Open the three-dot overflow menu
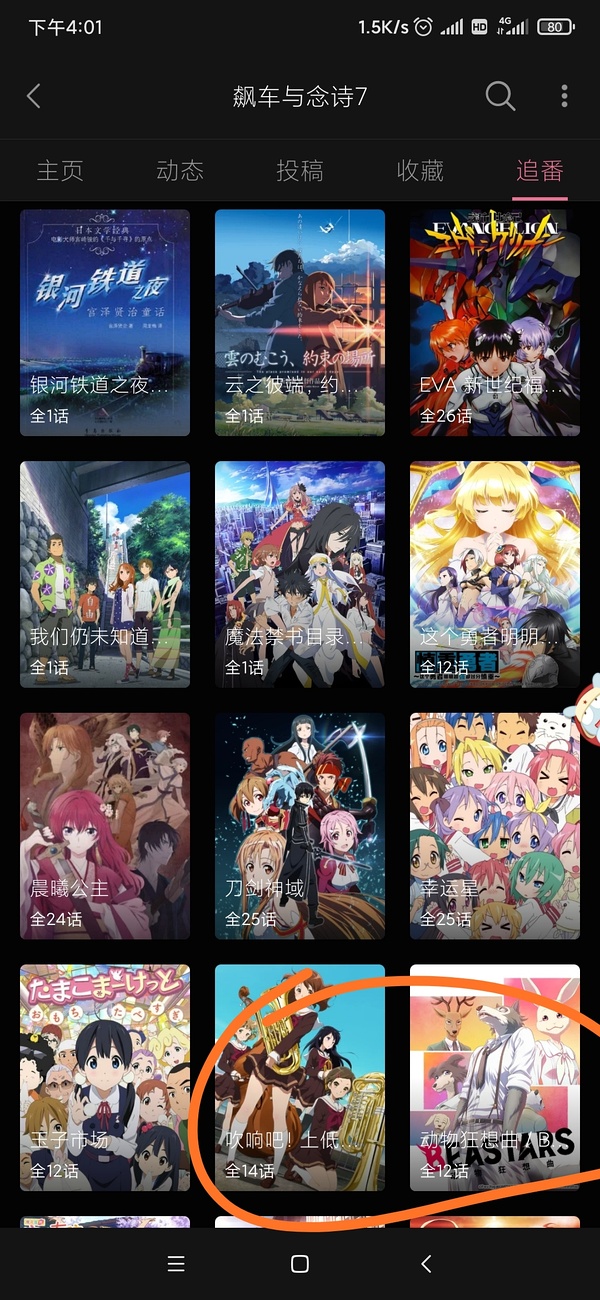Screen dimensions: 600x1300 click(x=564, y=96)
